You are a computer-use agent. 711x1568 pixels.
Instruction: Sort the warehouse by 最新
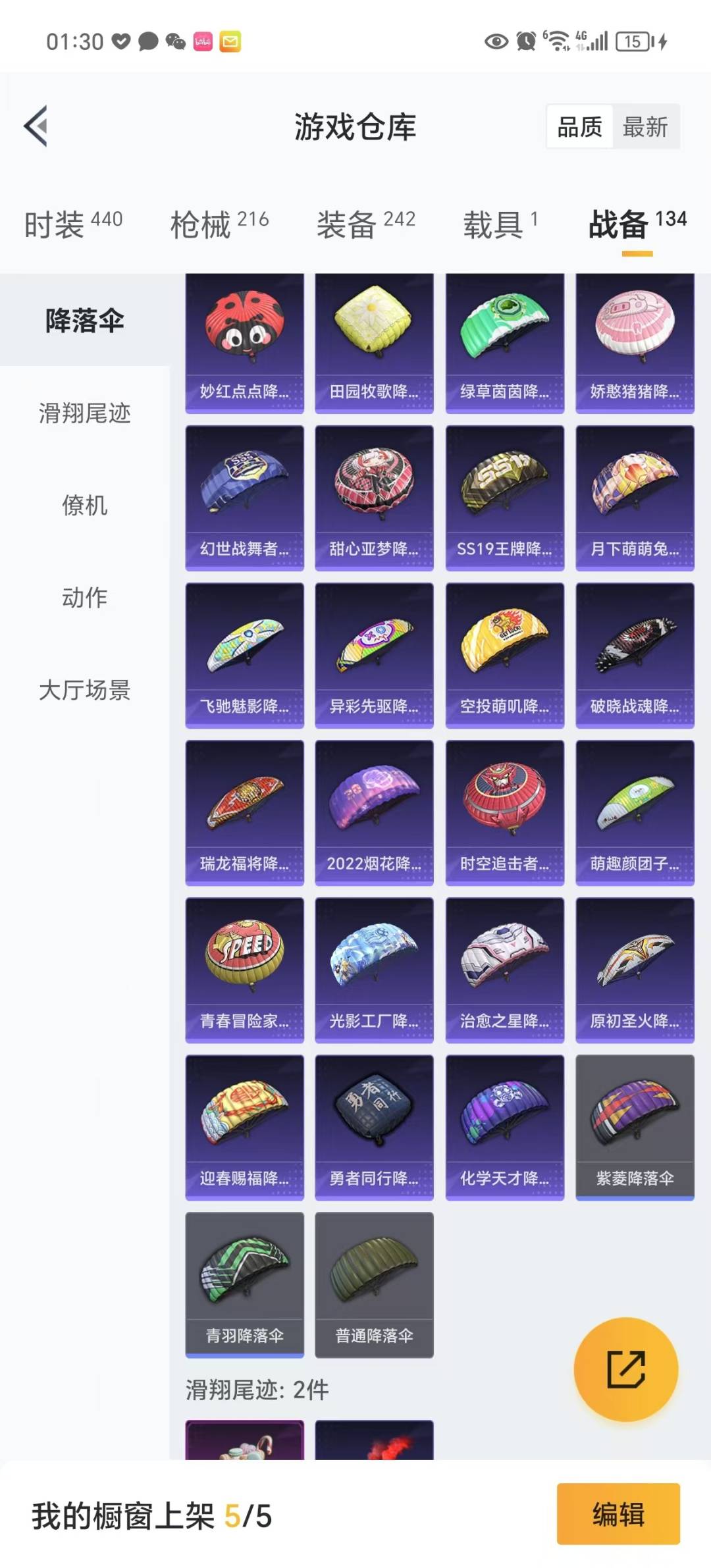tap(645, 126)
